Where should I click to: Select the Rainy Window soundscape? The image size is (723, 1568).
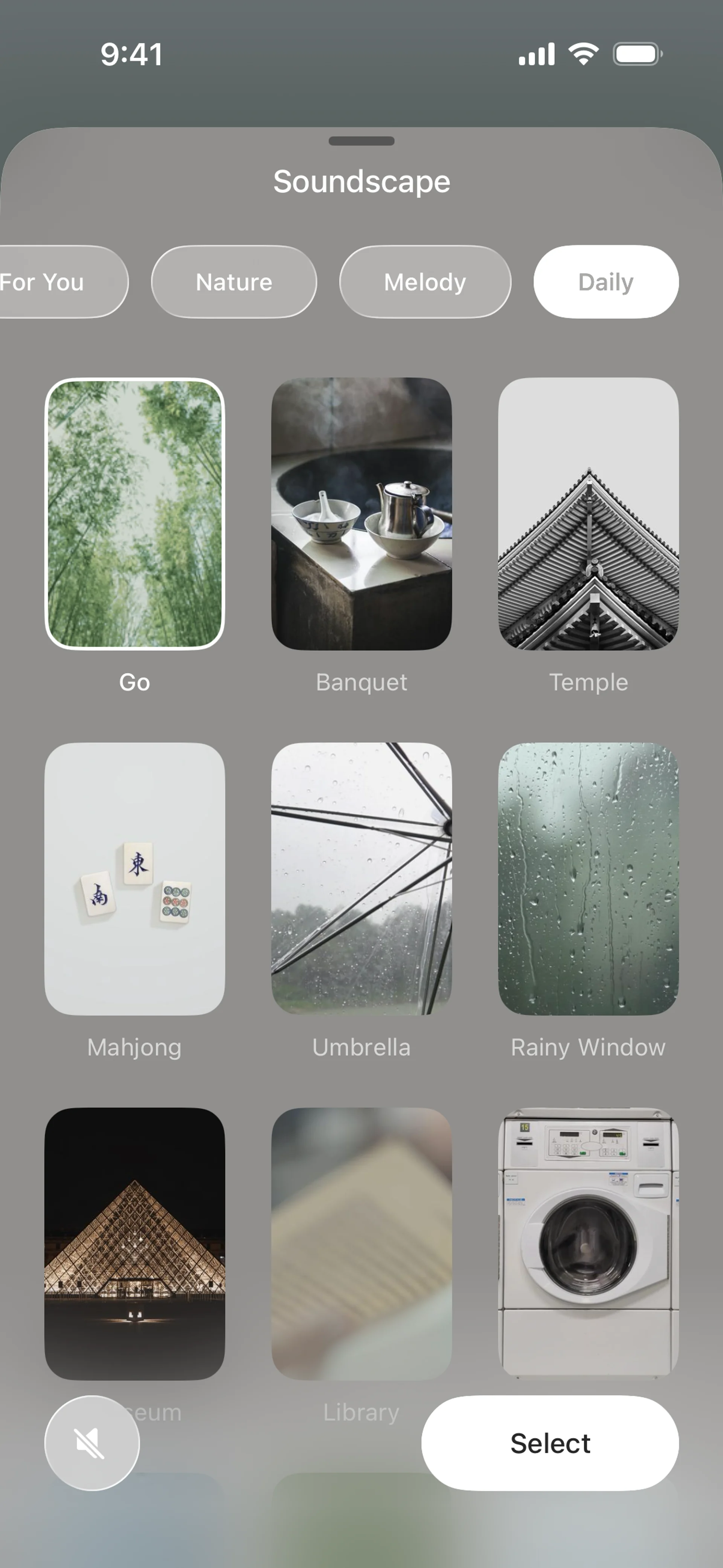[588, 878]
